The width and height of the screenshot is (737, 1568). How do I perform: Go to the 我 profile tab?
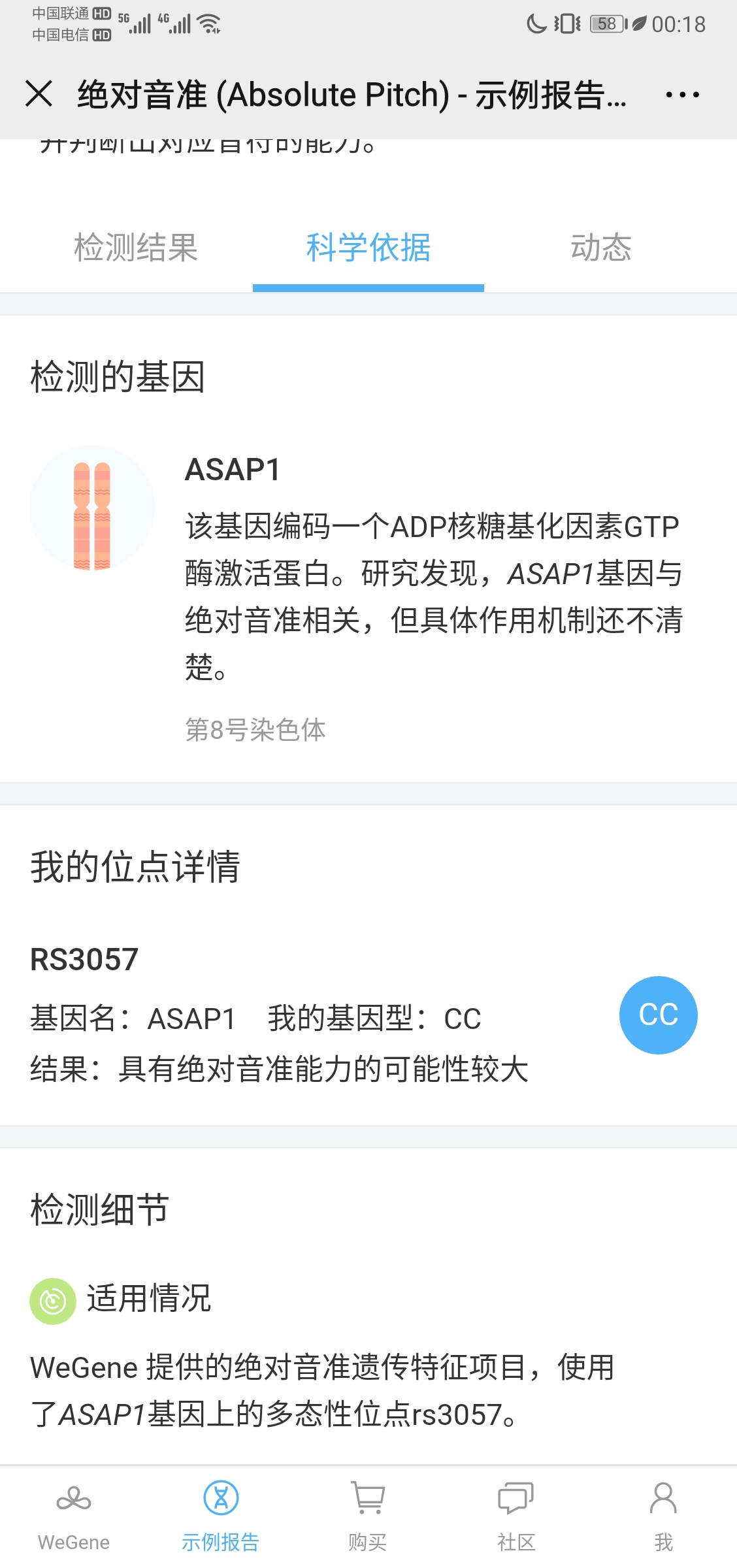663,1517
